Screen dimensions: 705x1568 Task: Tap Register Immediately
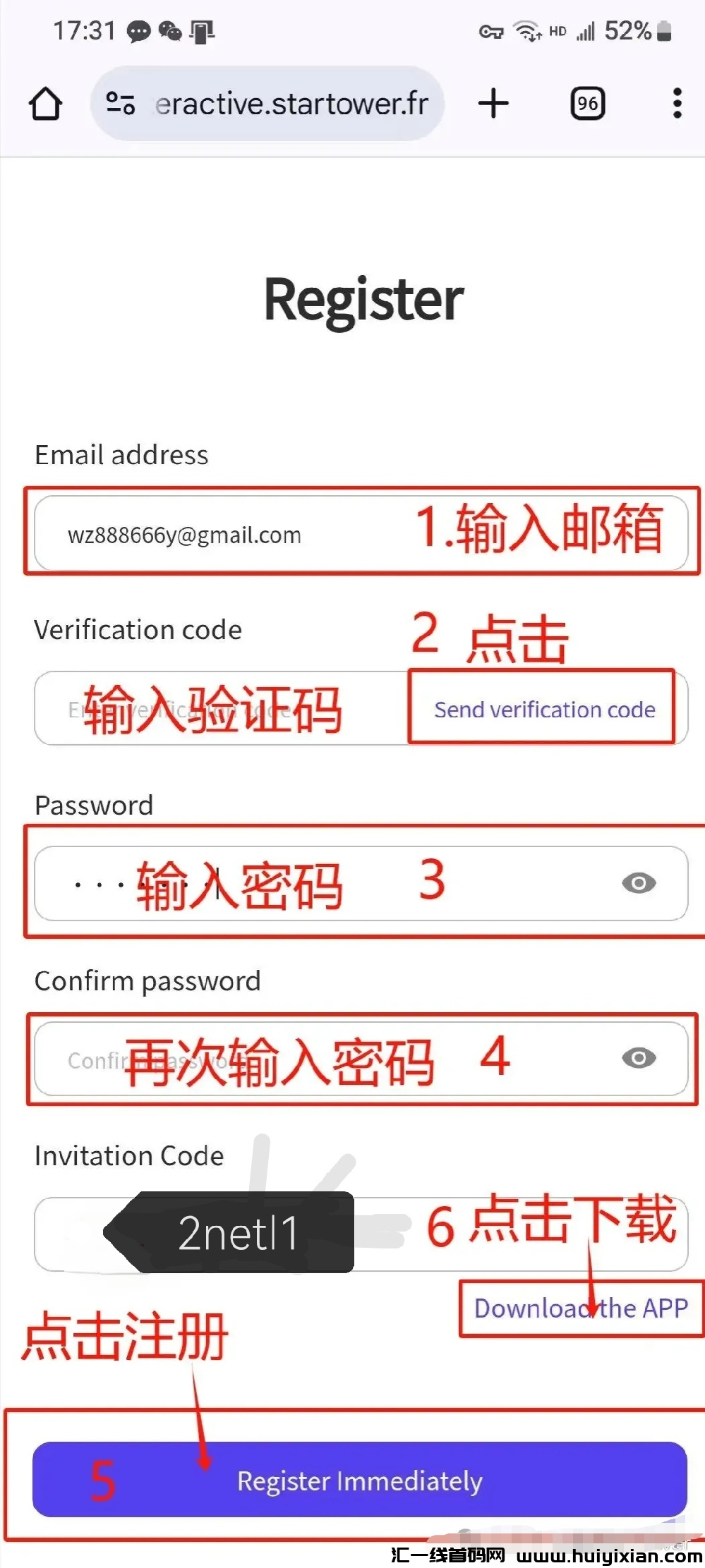[360, 1480]
